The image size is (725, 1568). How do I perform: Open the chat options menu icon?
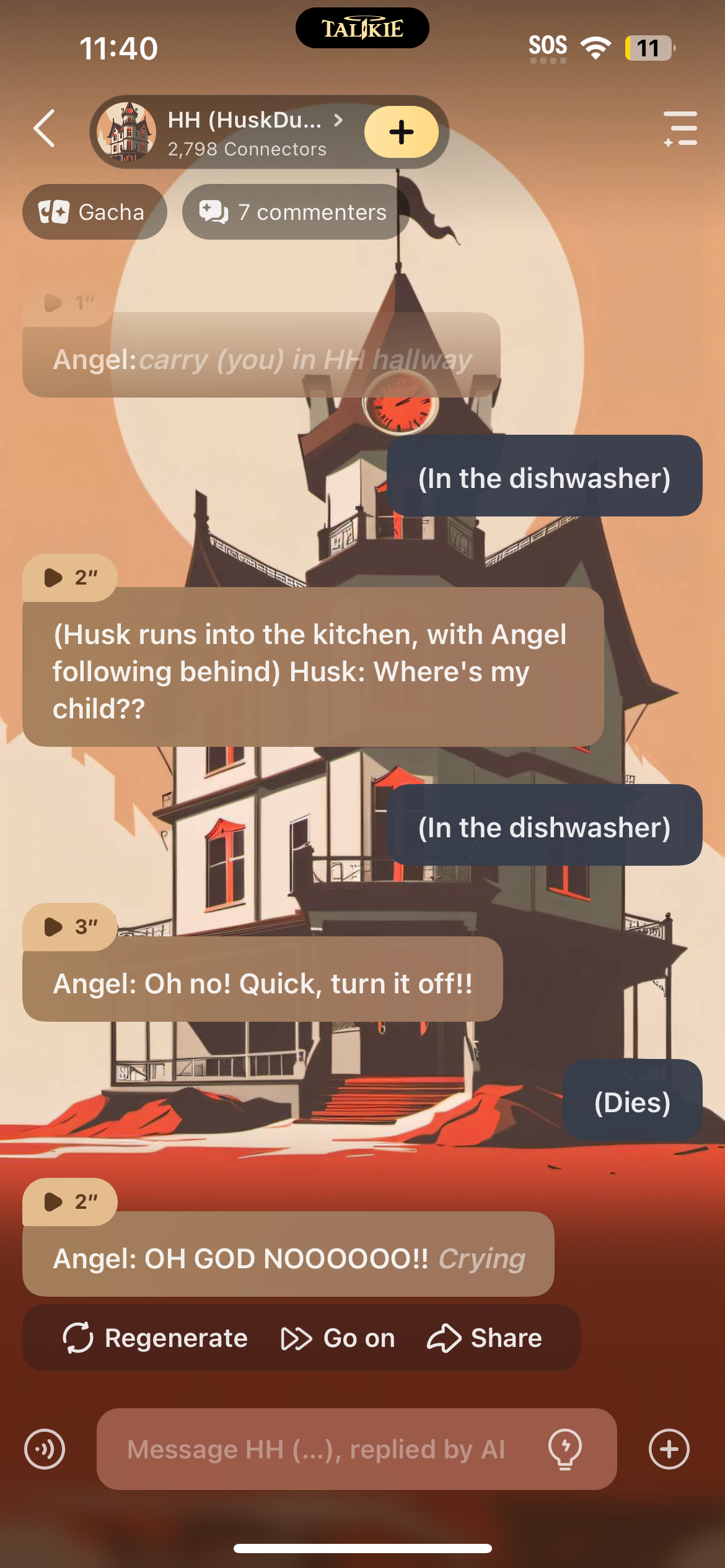(680, 129)
